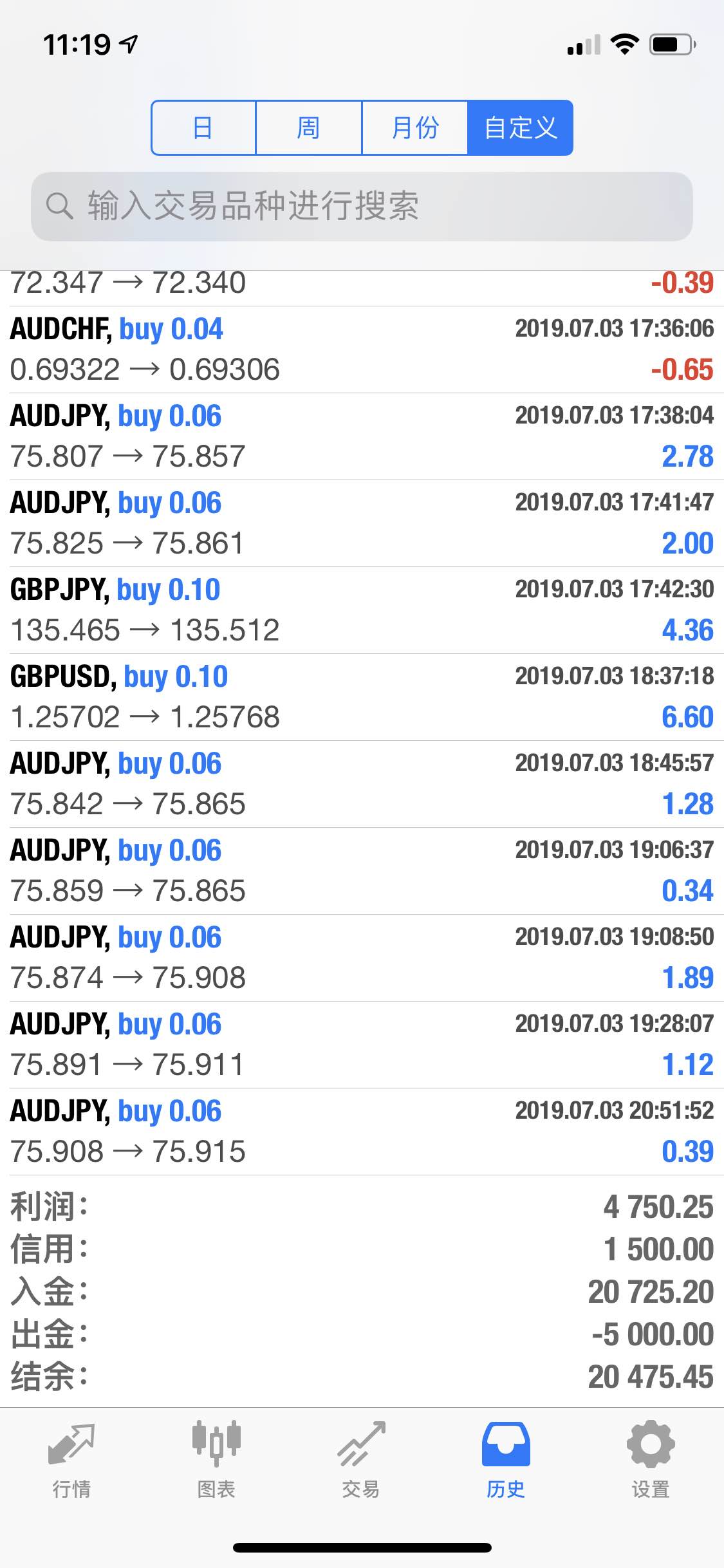The image size is (724, 1568).
Task: Switch to the 日 period tab
Action: [x=203, y=127]
